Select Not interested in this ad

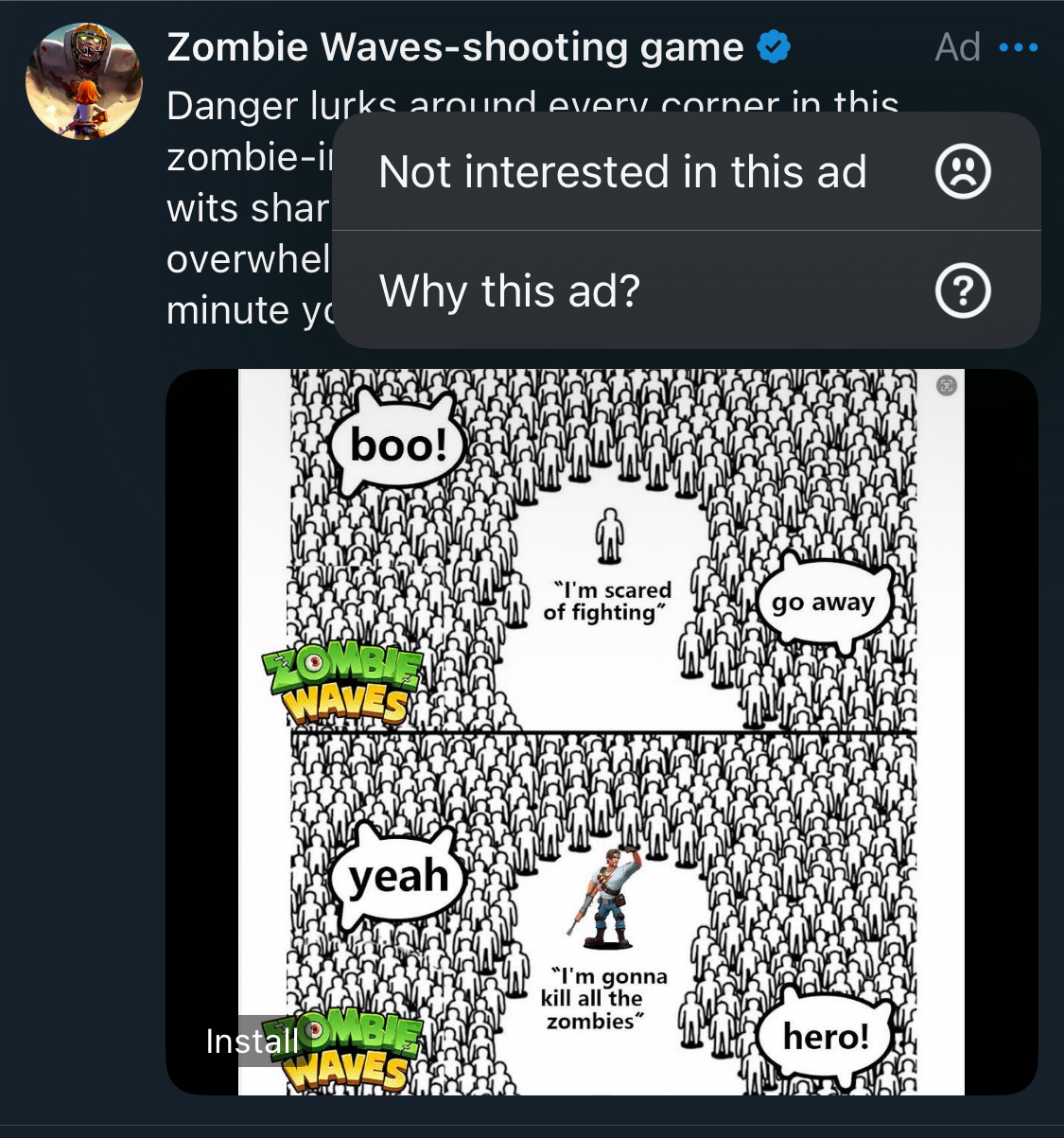686,172
